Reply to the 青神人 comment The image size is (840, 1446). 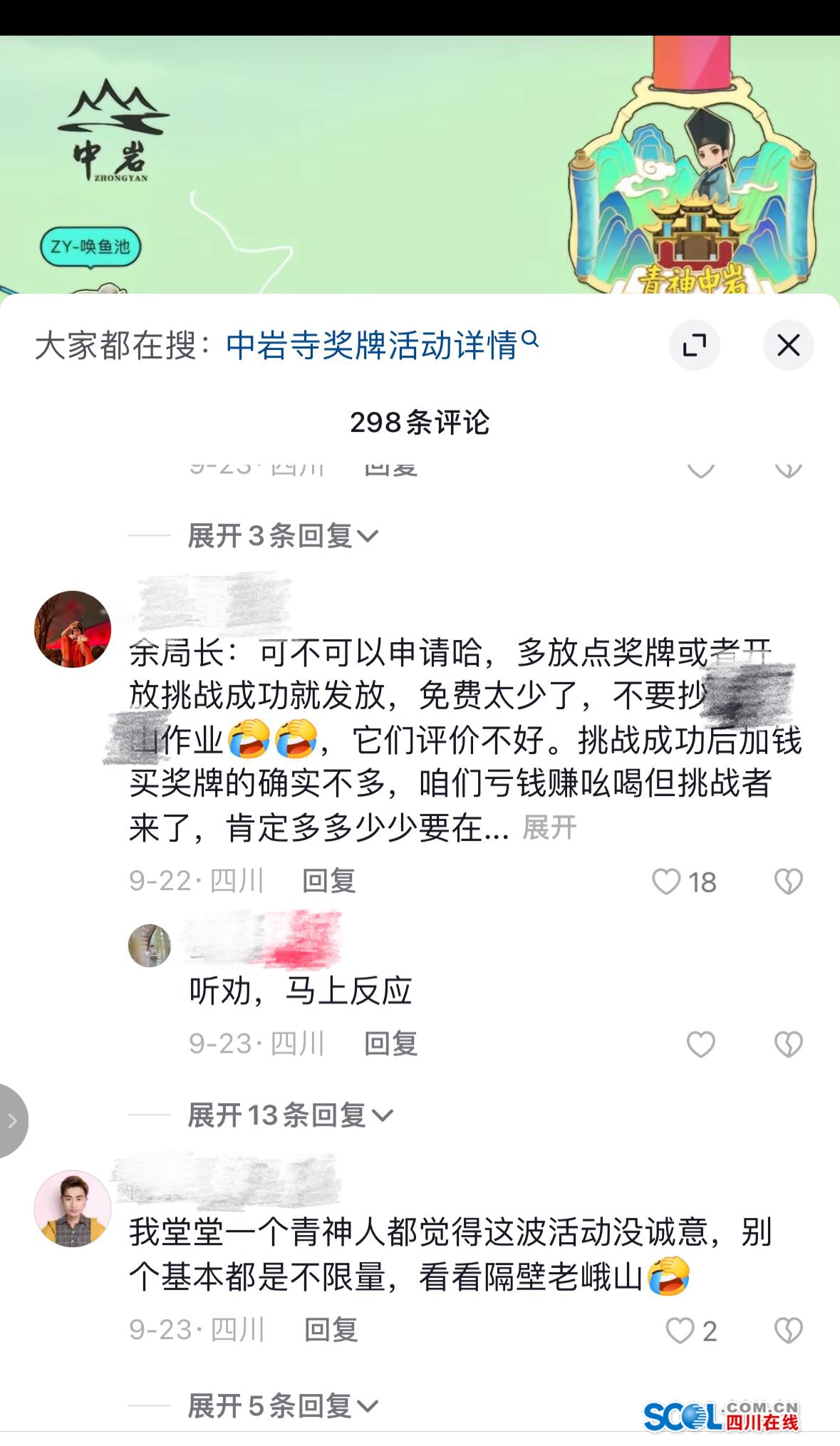pos(331,1330)
